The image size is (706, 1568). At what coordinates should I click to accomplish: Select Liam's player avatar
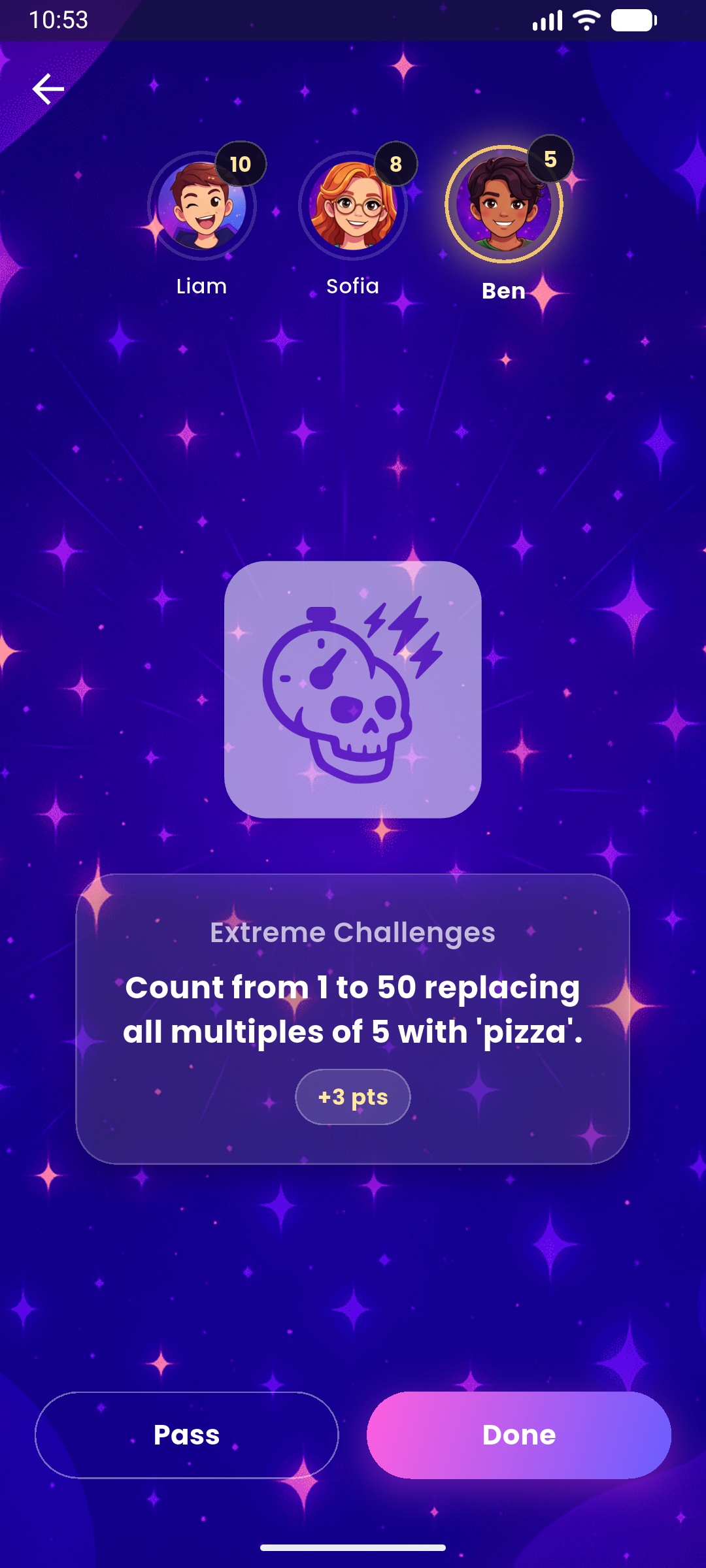click(202, 206)
